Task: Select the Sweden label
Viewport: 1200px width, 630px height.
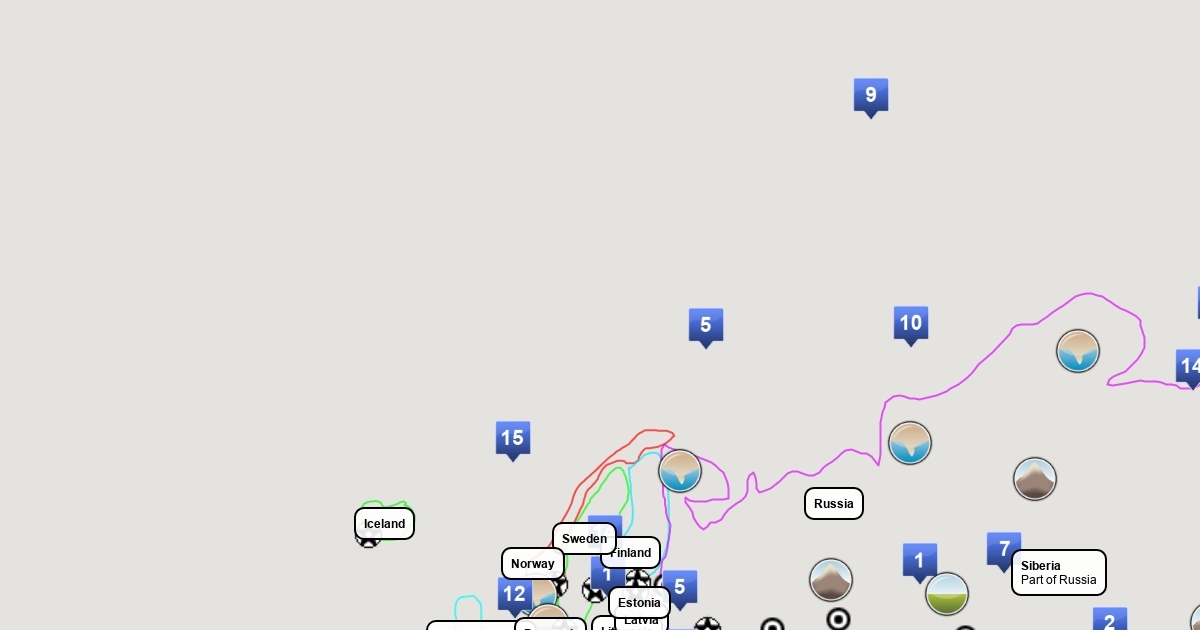Action: [x=584, y=538]
